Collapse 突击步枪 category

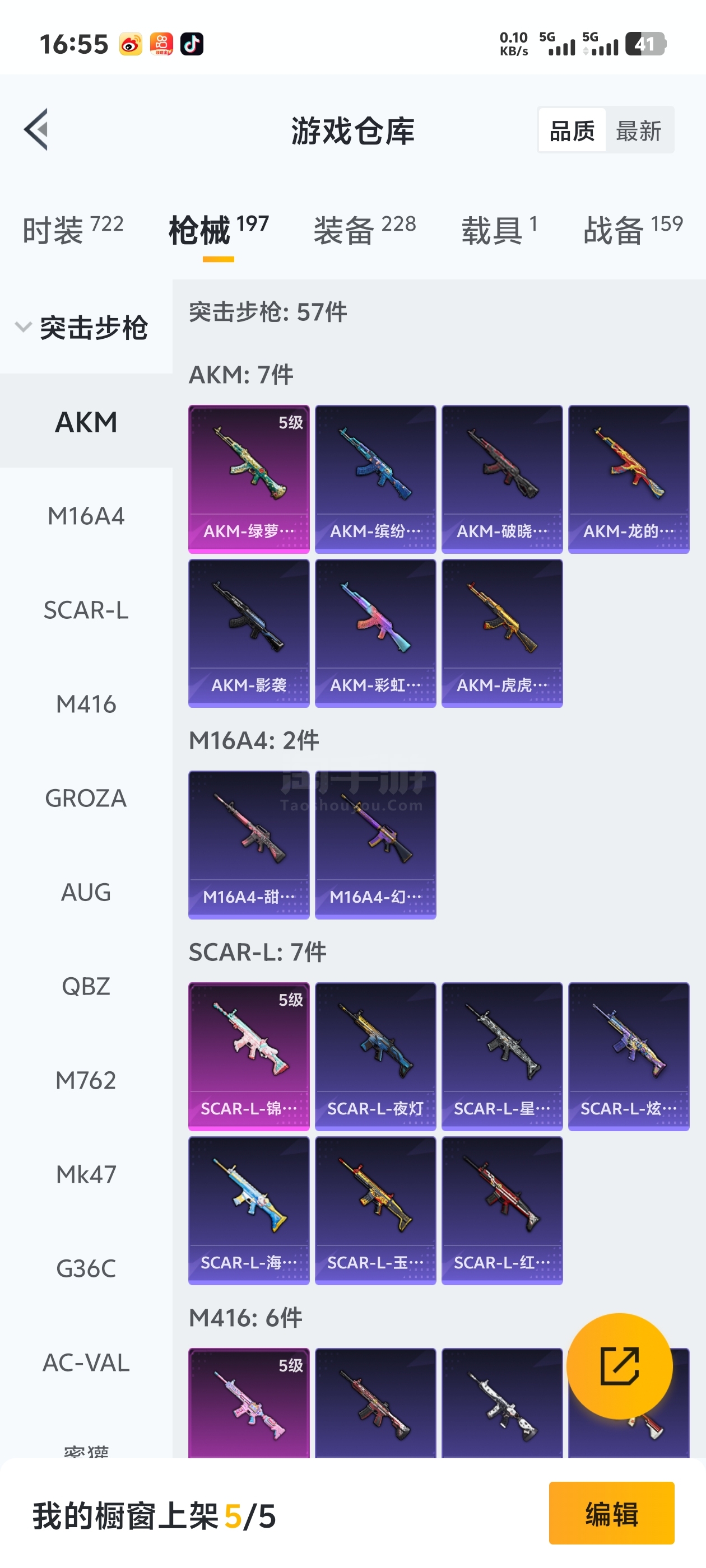click(82, 328)
